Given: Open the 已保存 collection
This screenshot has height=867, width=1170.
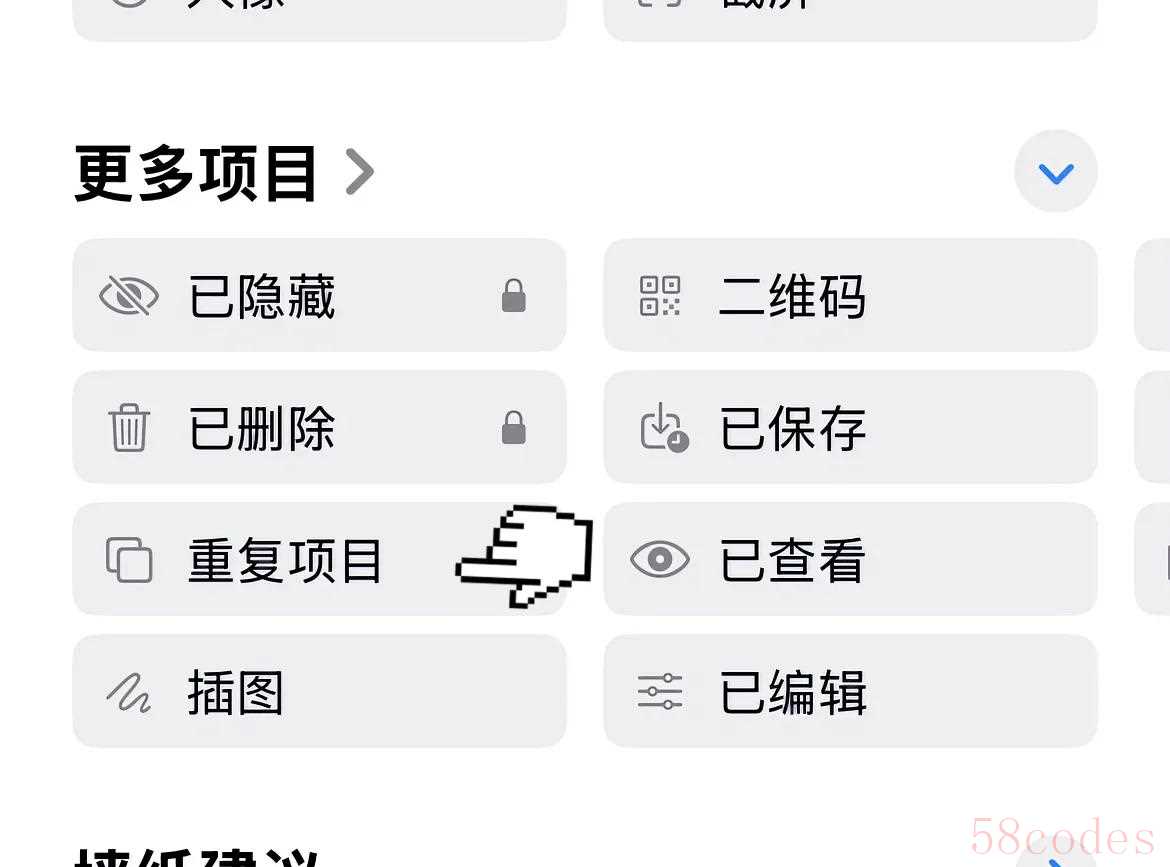Looking at the screenshot, I should (x=849, y=428).
